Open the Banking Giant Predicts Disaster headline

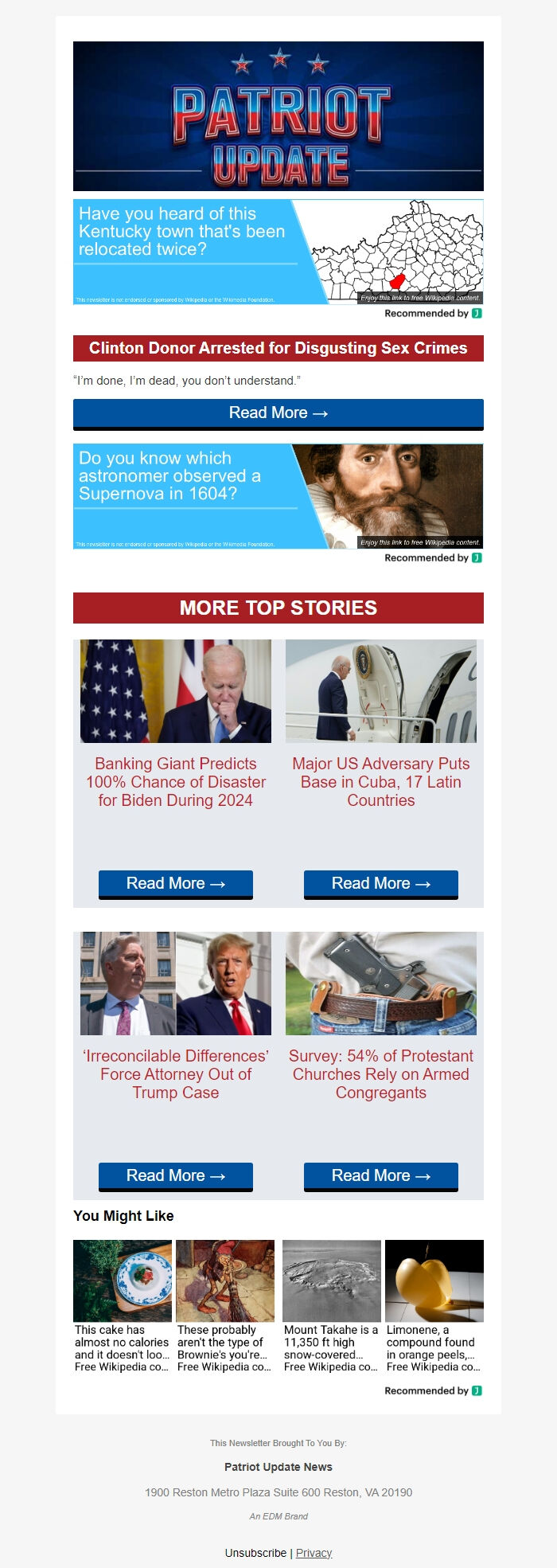point(176,782)
